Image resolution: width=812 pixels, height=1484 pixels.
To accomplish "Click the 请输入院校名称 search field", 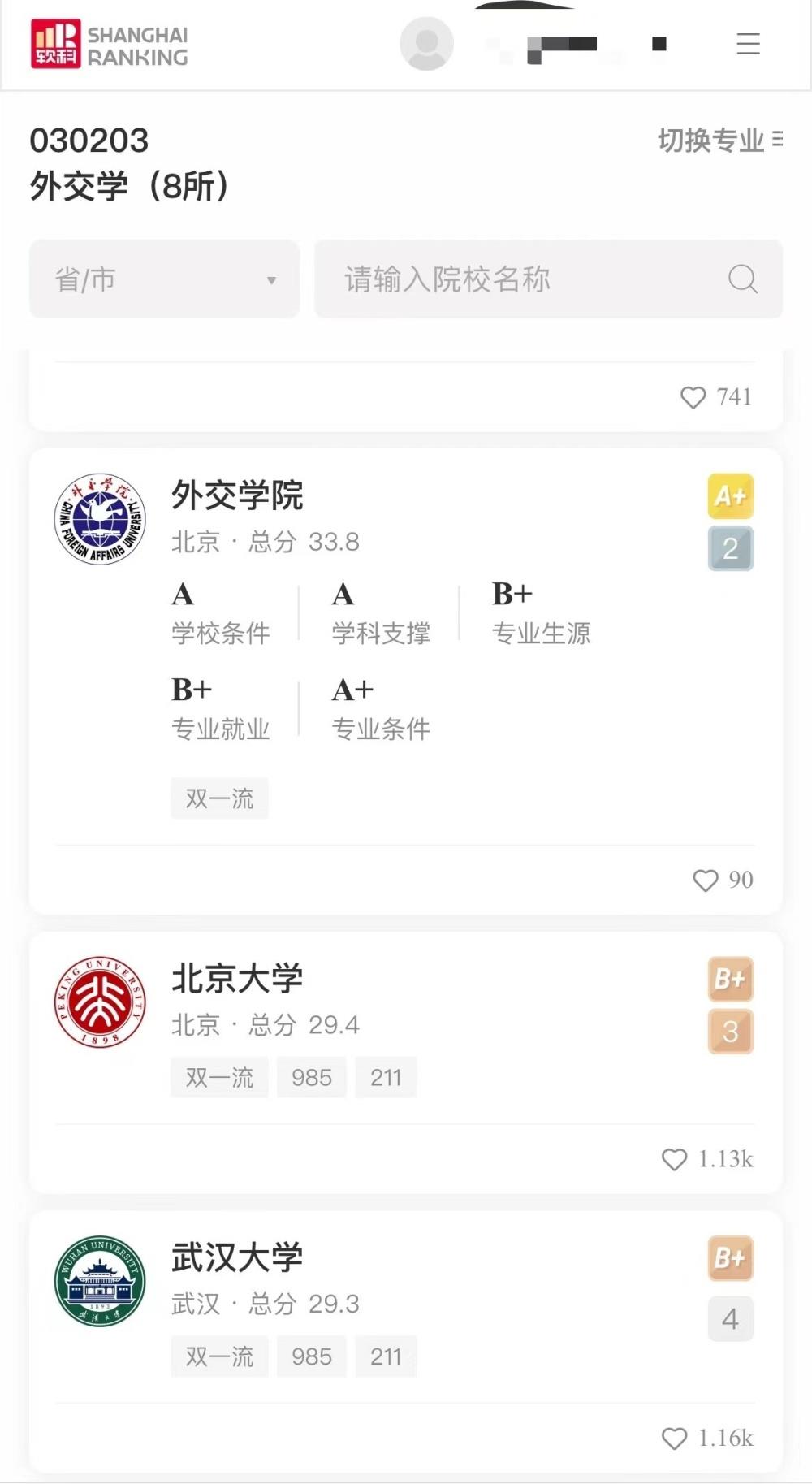I will pyautogui.click(x=520, y=279).
